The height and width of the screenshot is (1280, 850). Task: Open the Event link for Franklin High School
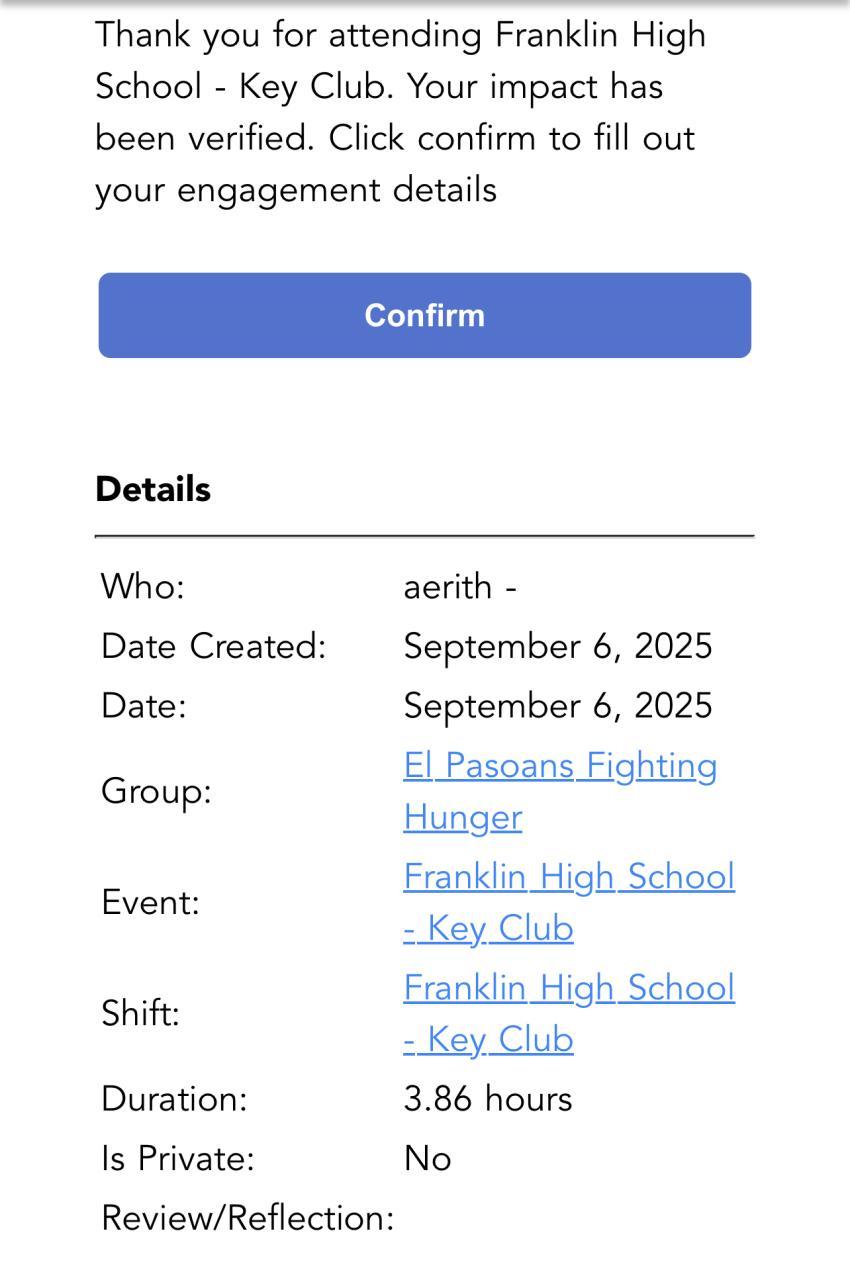pyautogui.click(x=568, y=878)
